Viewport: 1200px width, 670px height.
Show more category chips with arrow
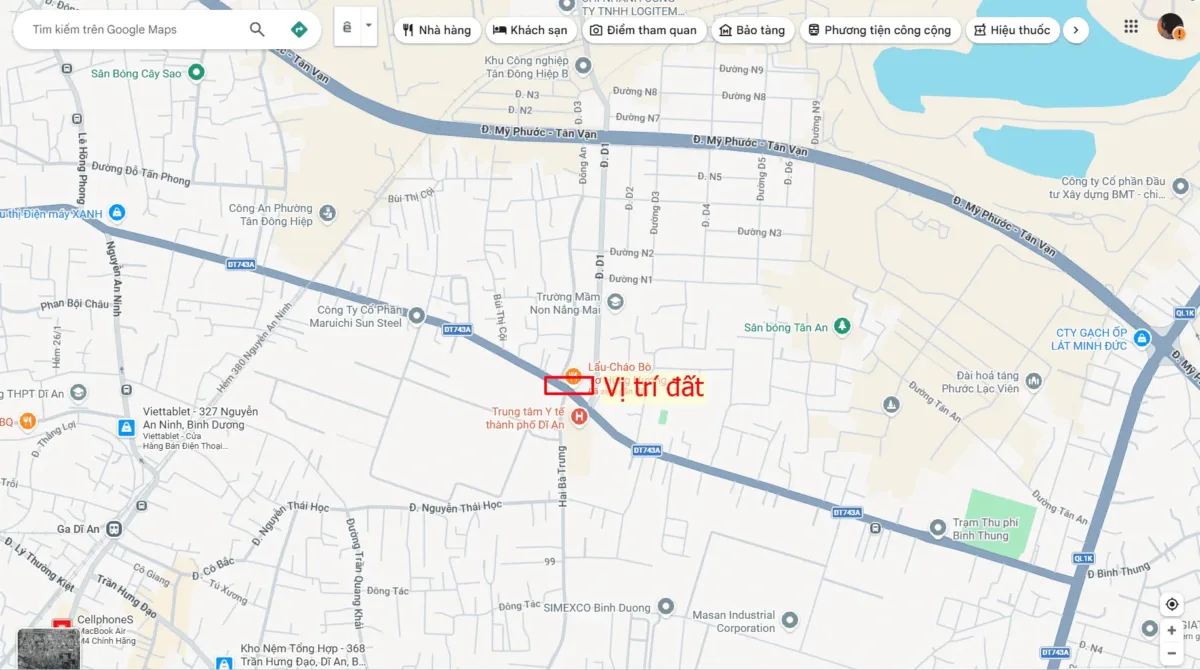(1075, 30)
